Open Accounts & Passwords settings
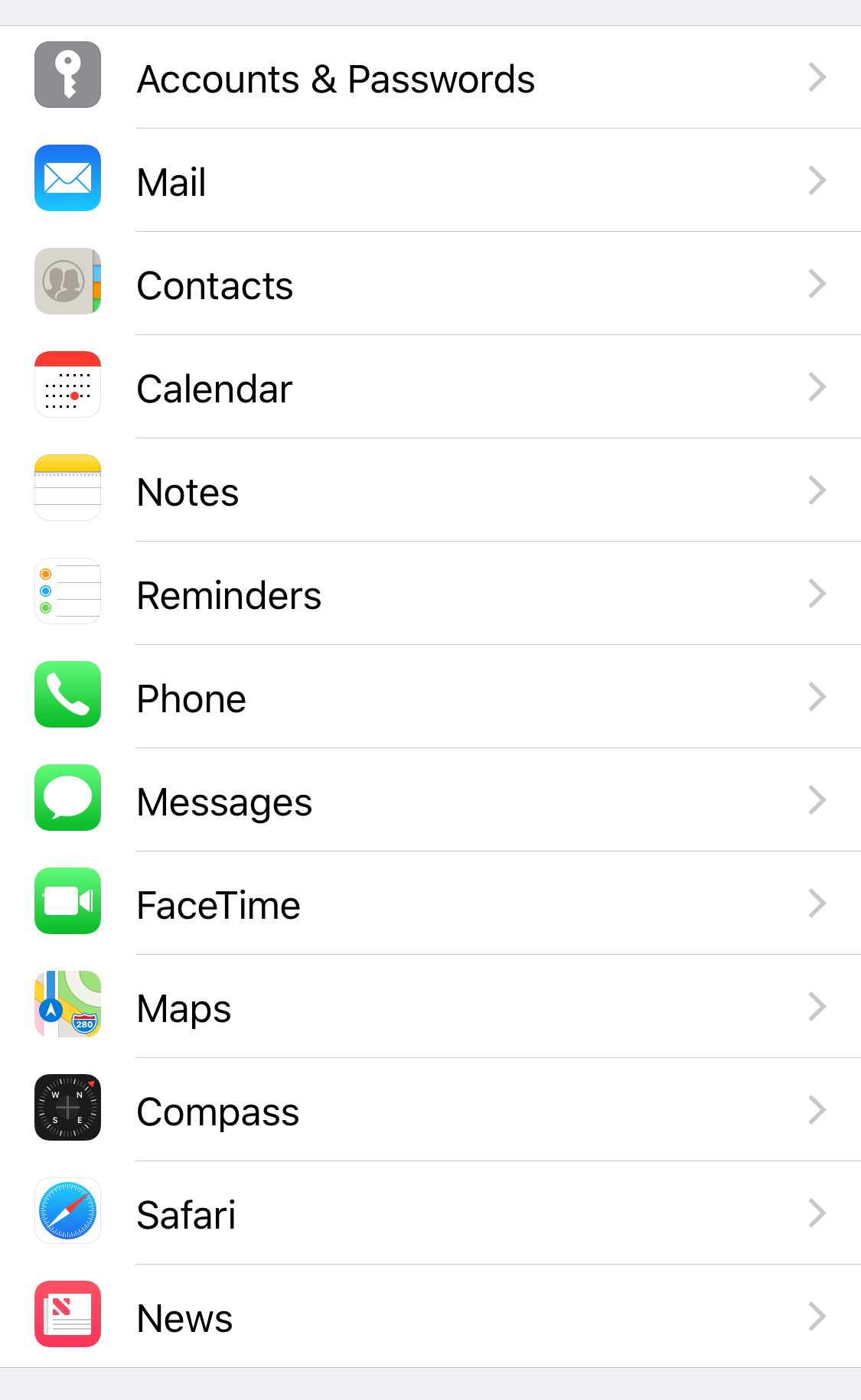The height and width of the screenshot is (1400, 861). 430,77
